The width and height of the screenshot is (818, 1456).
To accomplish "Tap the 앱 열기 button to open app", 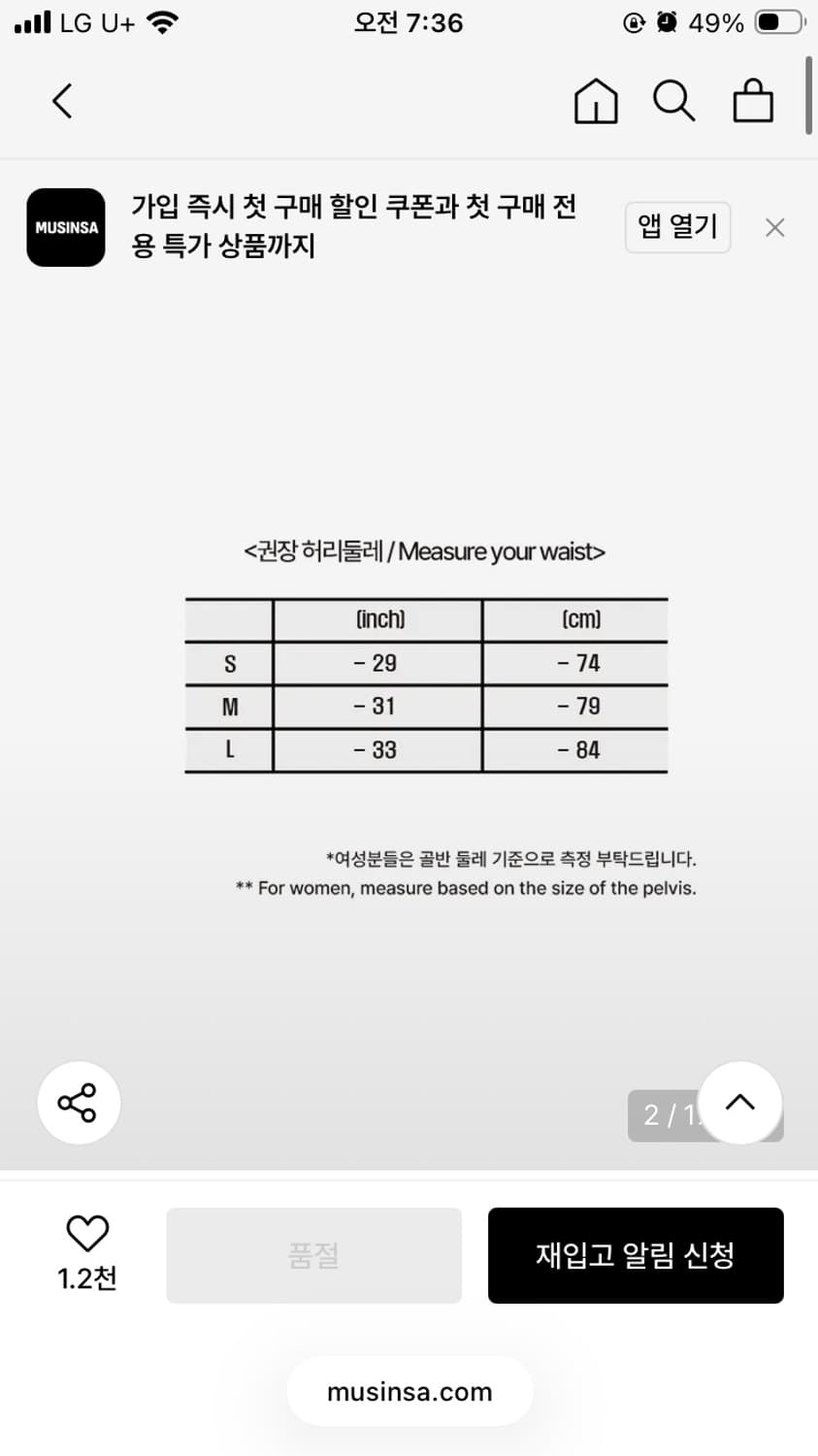I will (677, 227).
